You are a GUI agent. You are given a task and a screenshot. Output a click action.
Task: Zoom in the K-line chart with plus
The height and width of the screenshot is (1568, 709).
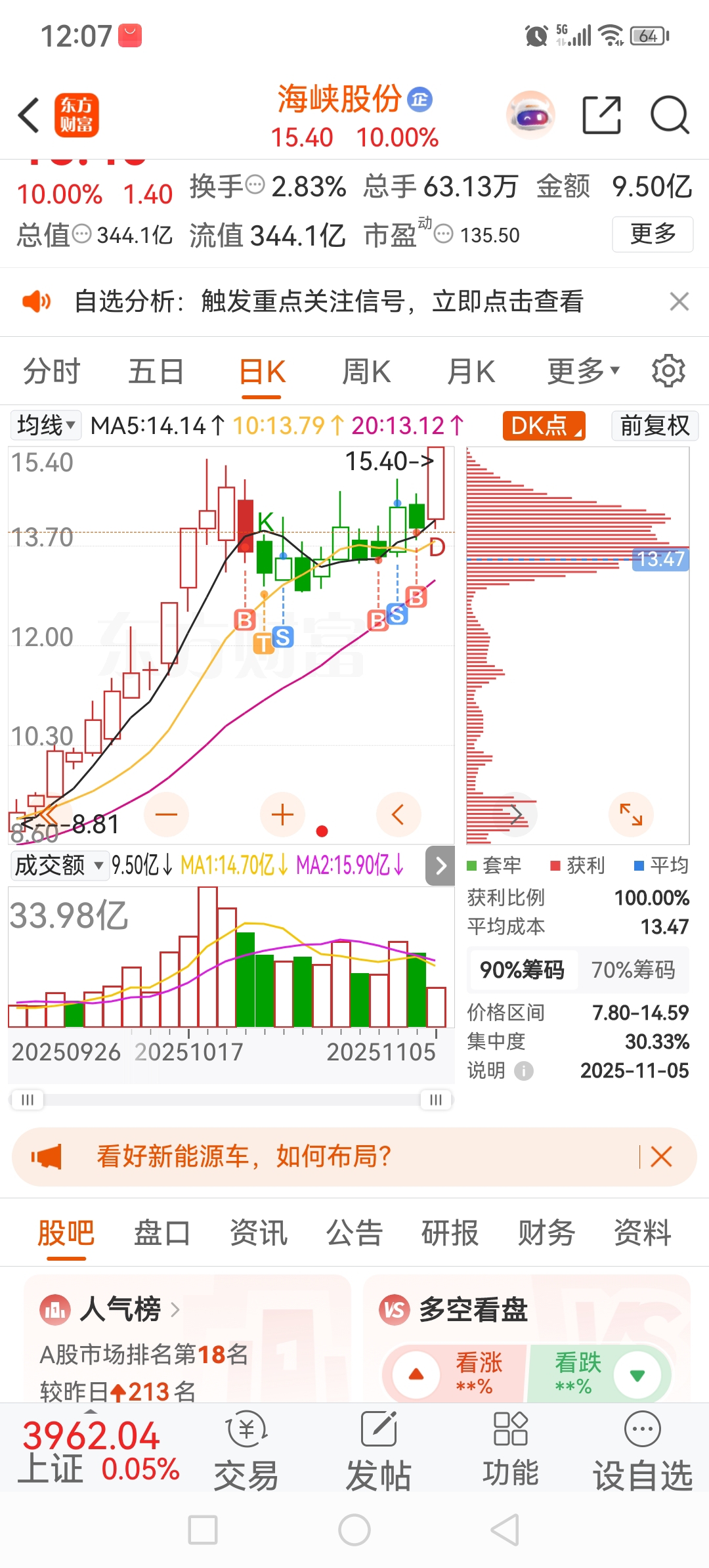pos(282,815)
